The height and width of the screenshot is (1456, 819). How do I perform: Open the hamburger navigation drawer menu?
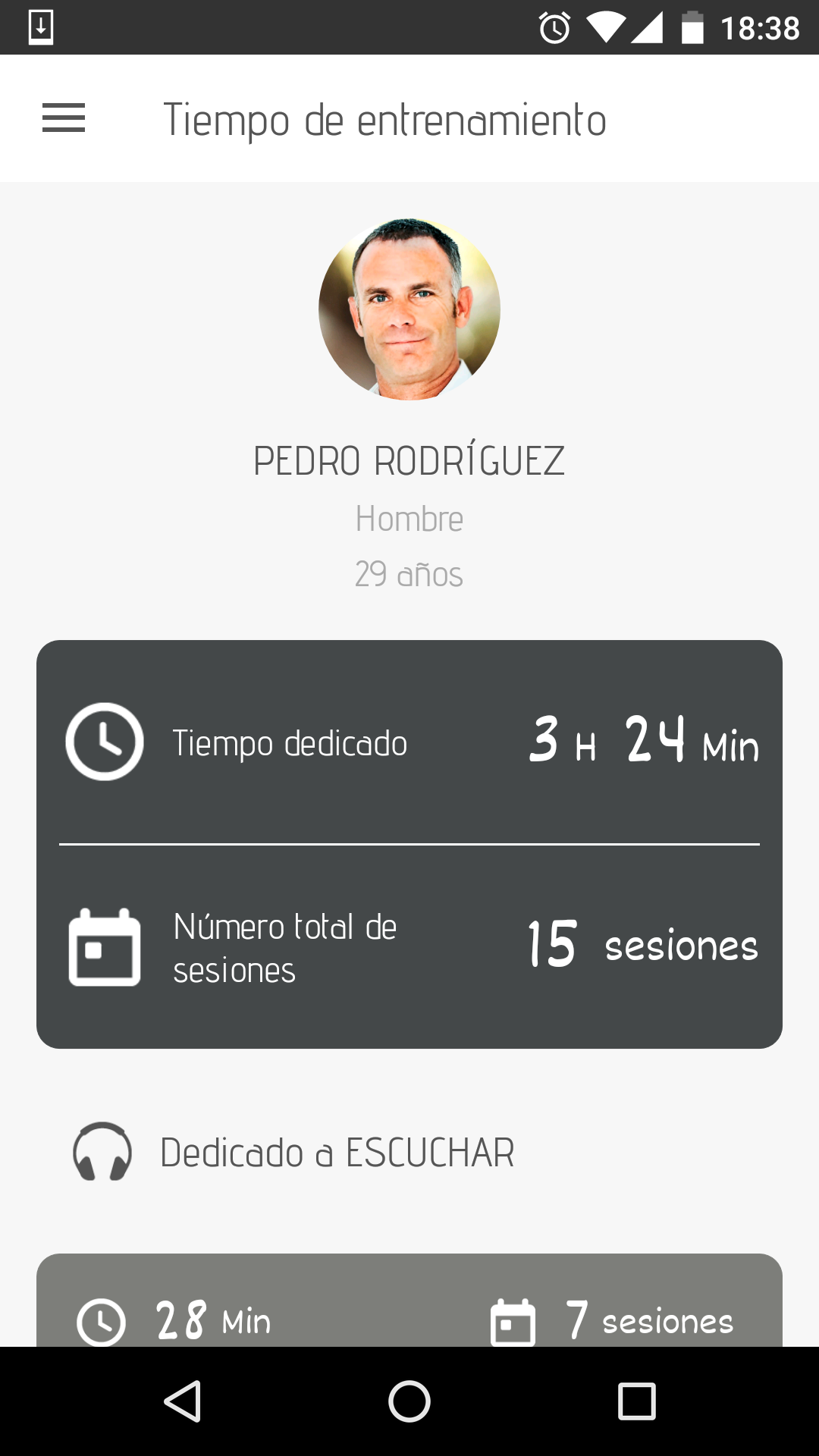64,118
